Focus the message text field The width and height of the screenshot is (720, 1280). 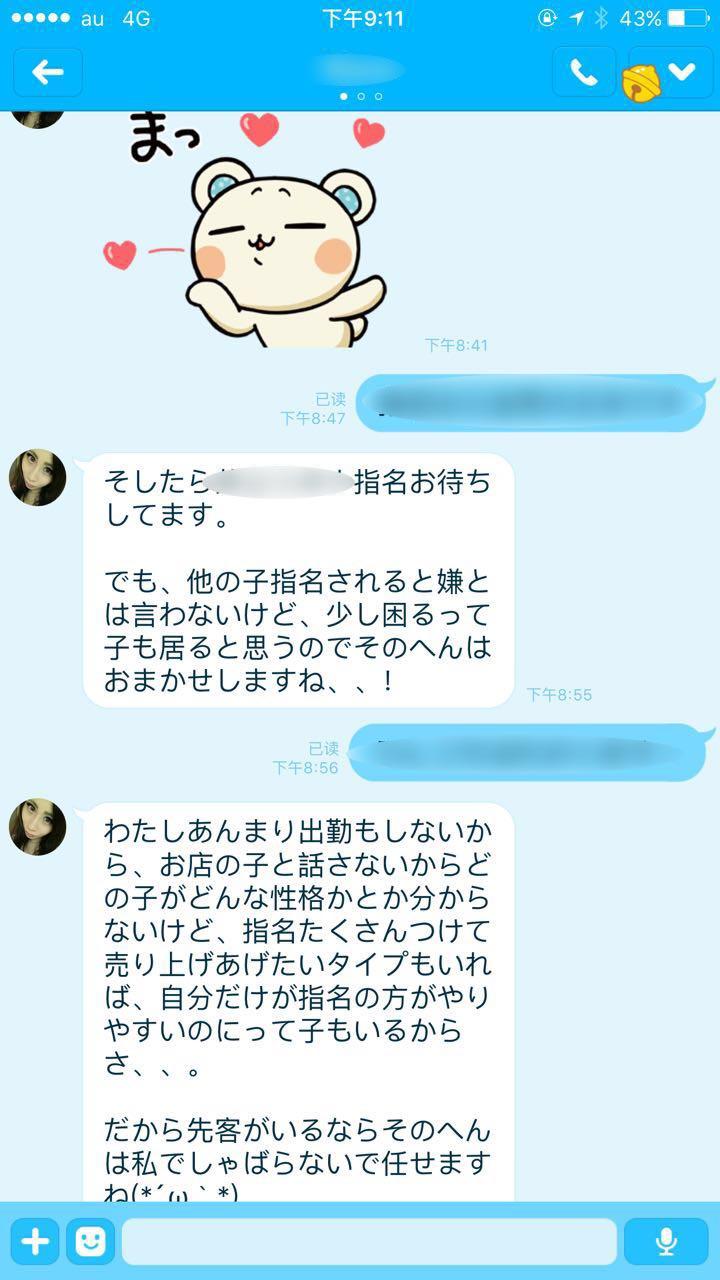click(x=368, y=1242)
